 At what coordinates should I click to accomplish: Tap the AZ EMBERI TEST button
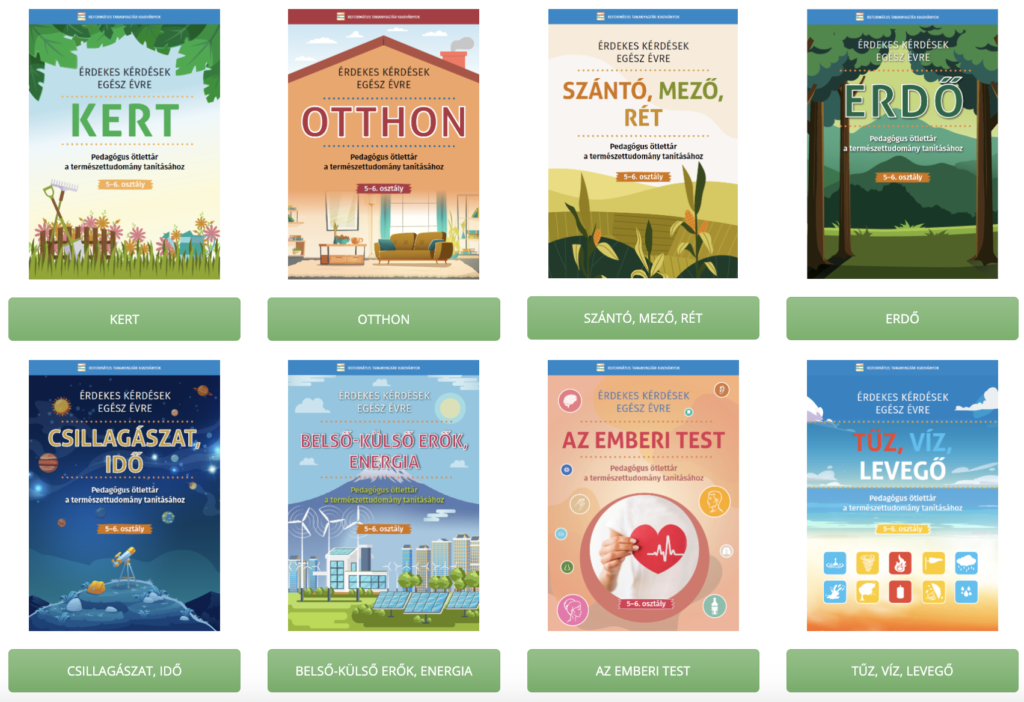(643, 670)
